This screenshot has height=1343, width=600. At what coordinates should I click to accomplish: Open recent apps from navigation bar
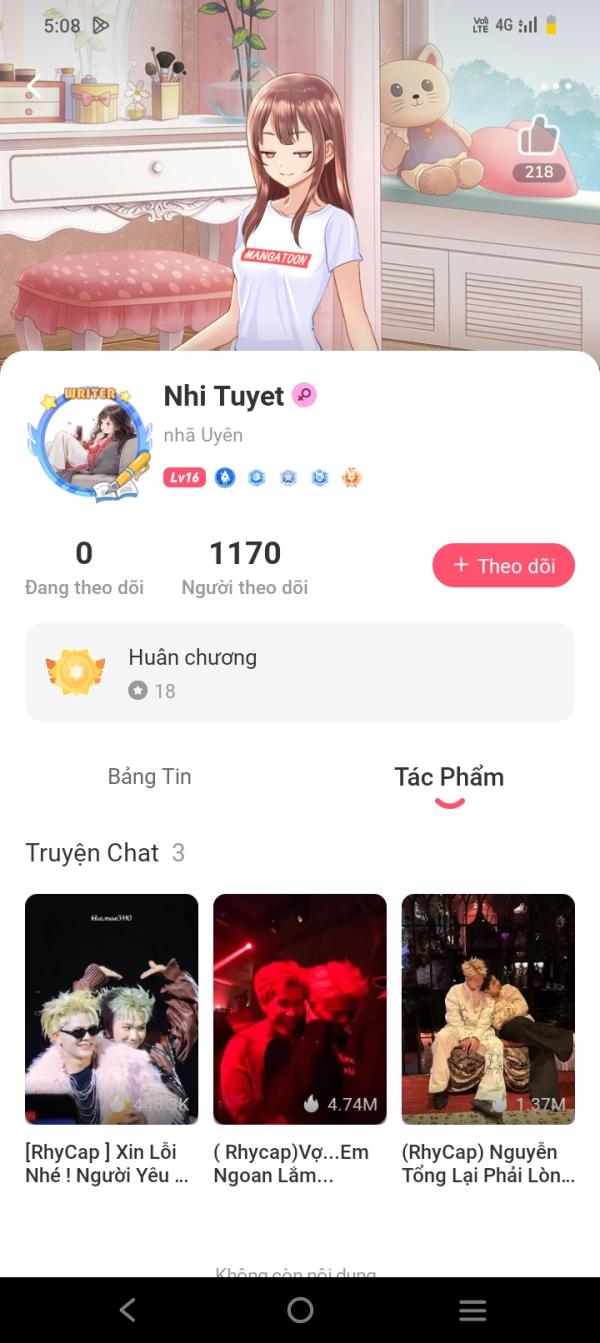472,1310
